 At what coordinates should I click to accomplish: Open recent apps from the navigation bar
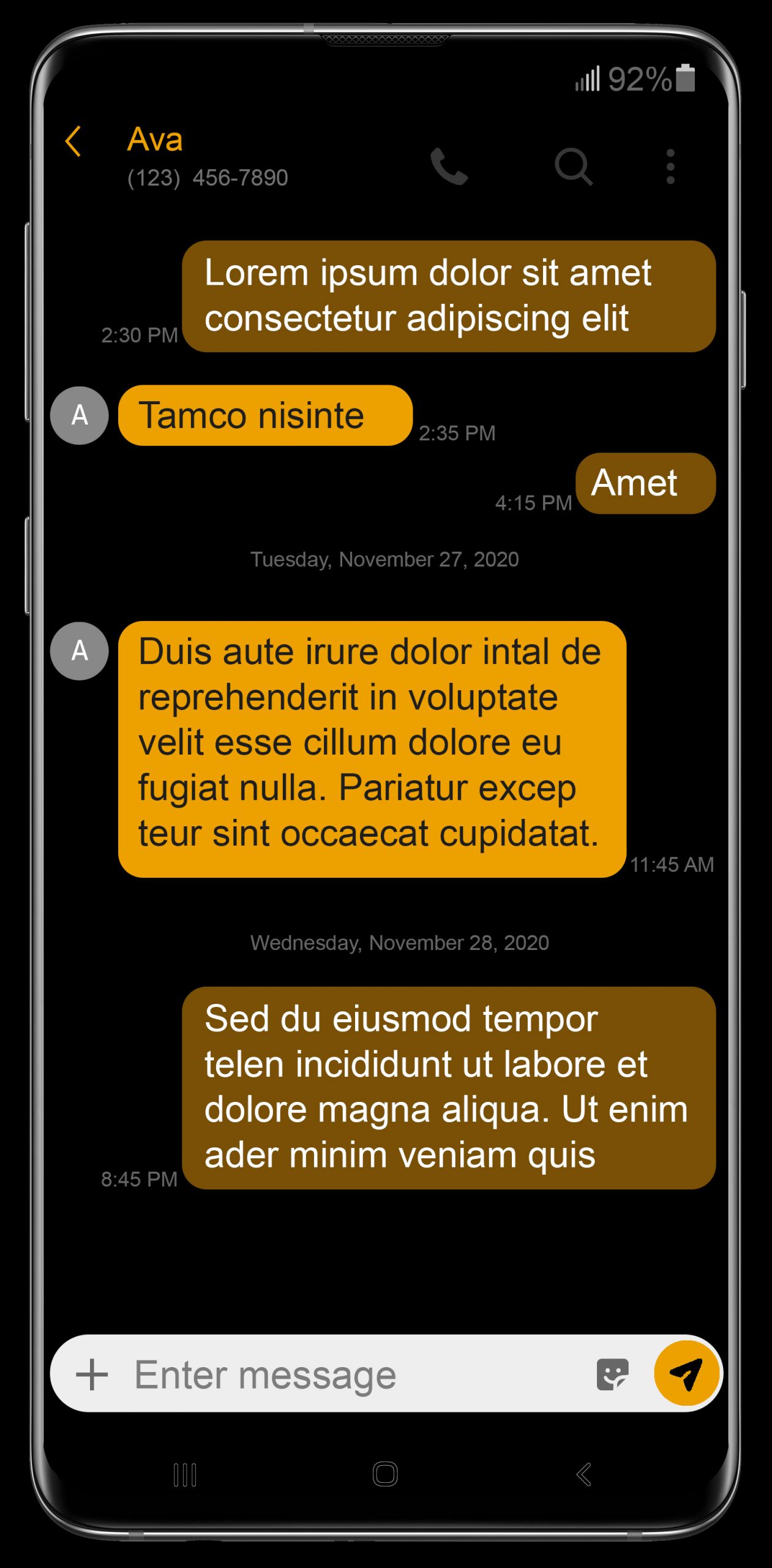pyautogui.click(x=184, y=1474)
